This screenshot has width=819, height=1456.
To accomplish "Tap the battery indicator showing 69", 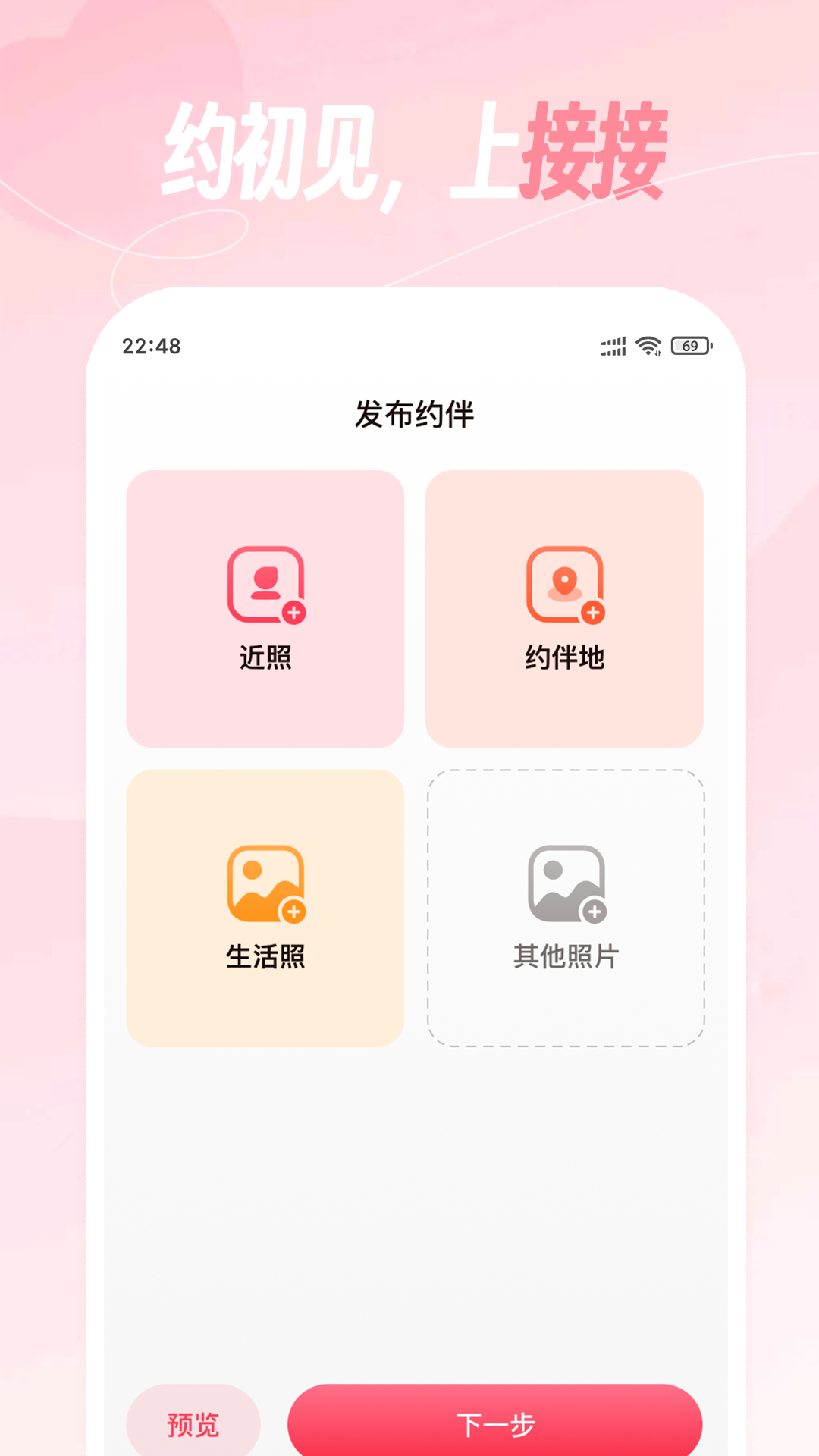I will [692, 346].
